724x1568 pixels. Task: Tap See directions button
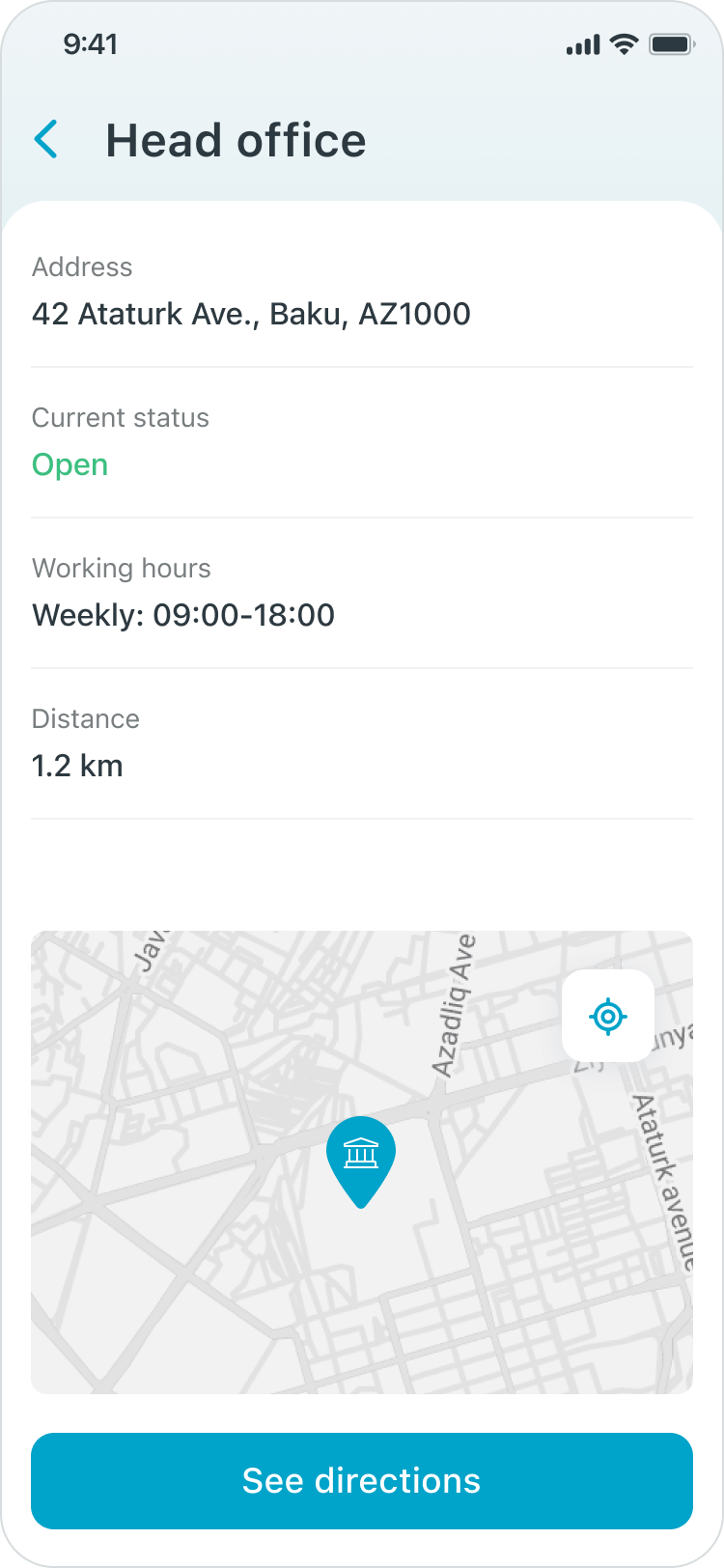[362, 1480]
